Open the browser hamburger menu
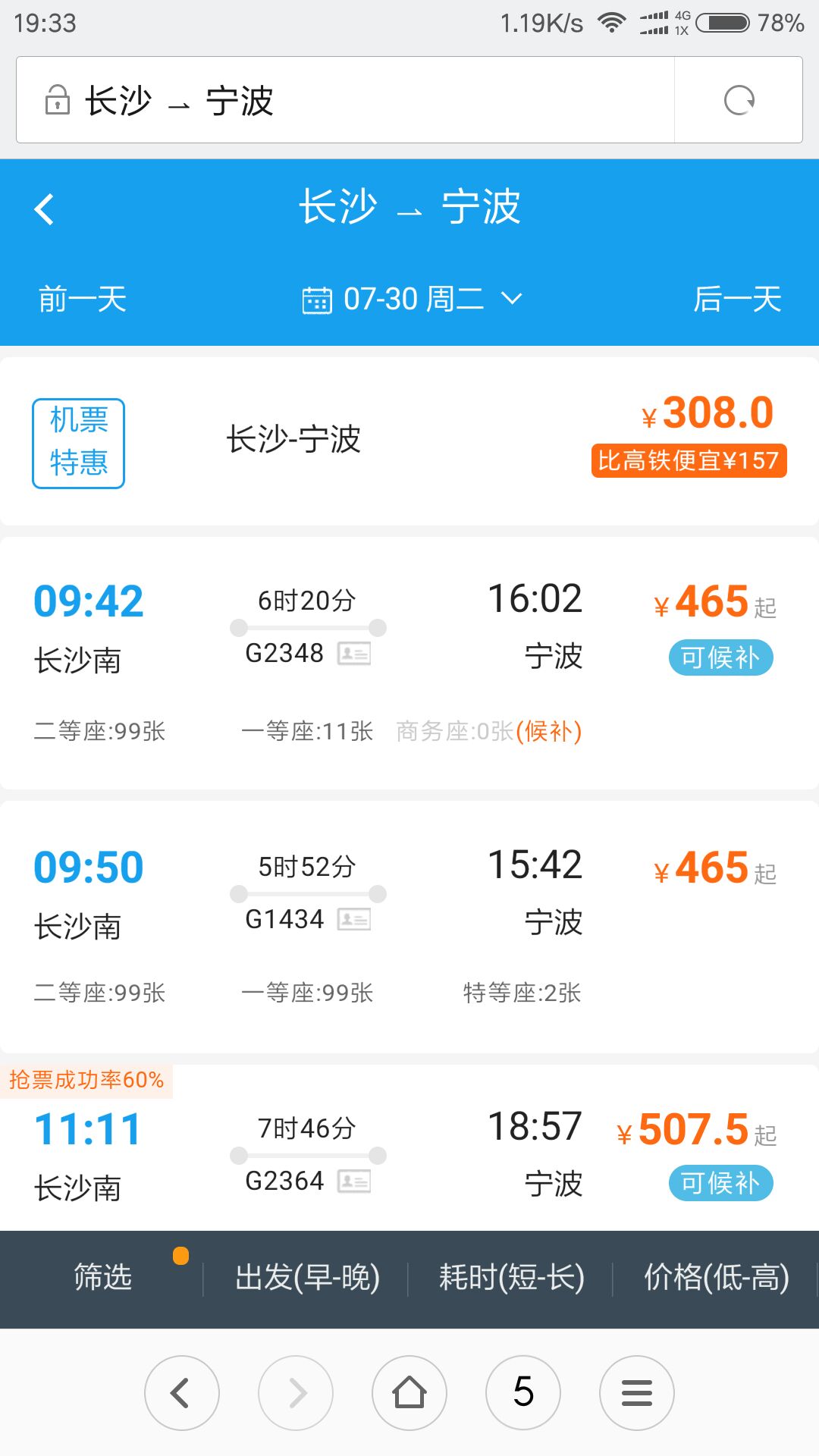The width and height of the screenshot is (819, 1456). (637, 1392)
